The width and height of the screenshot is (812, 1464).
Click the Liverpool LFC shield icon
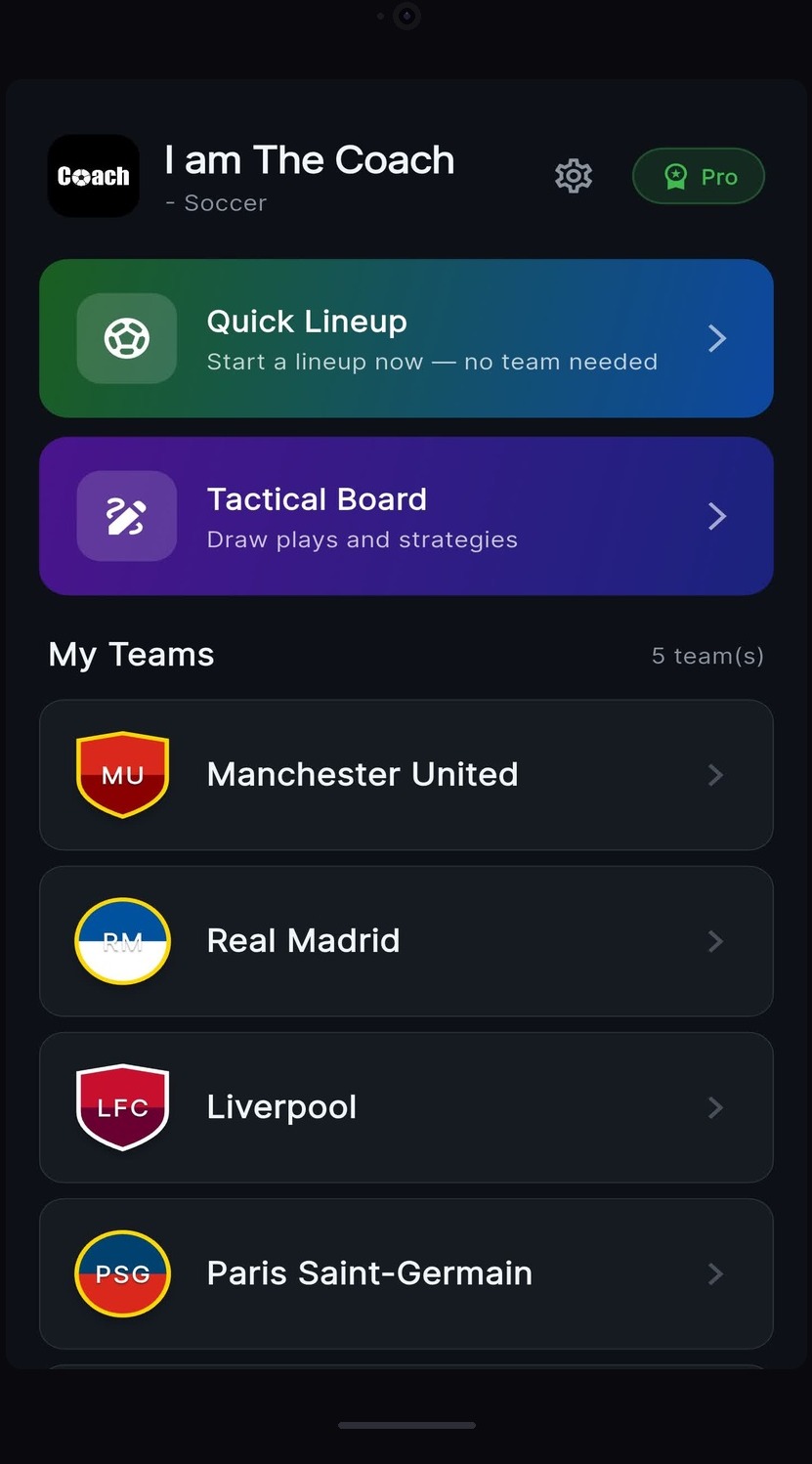click(x=121, y=1106)
